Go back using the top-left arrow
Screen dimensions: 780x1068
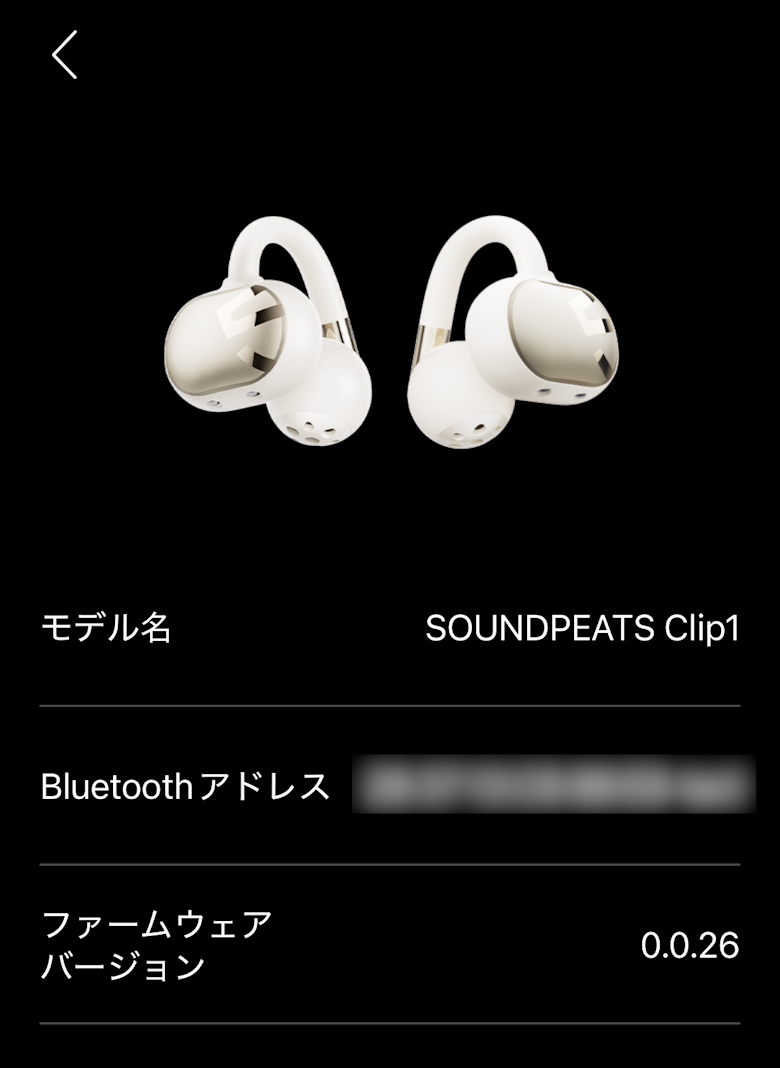(65, 55)
